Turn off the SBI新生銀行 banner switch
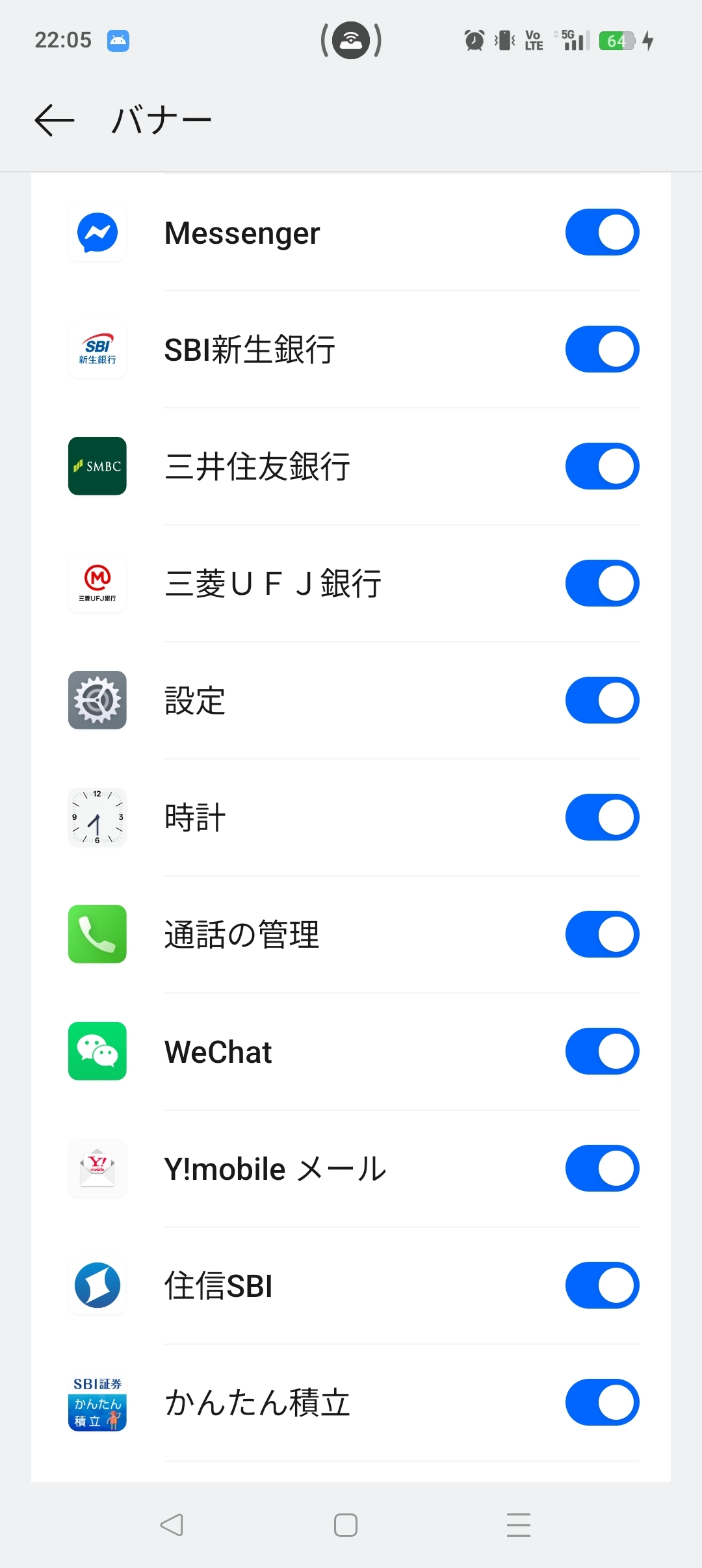Screen dimensions: 702x1568 [602, 349]
